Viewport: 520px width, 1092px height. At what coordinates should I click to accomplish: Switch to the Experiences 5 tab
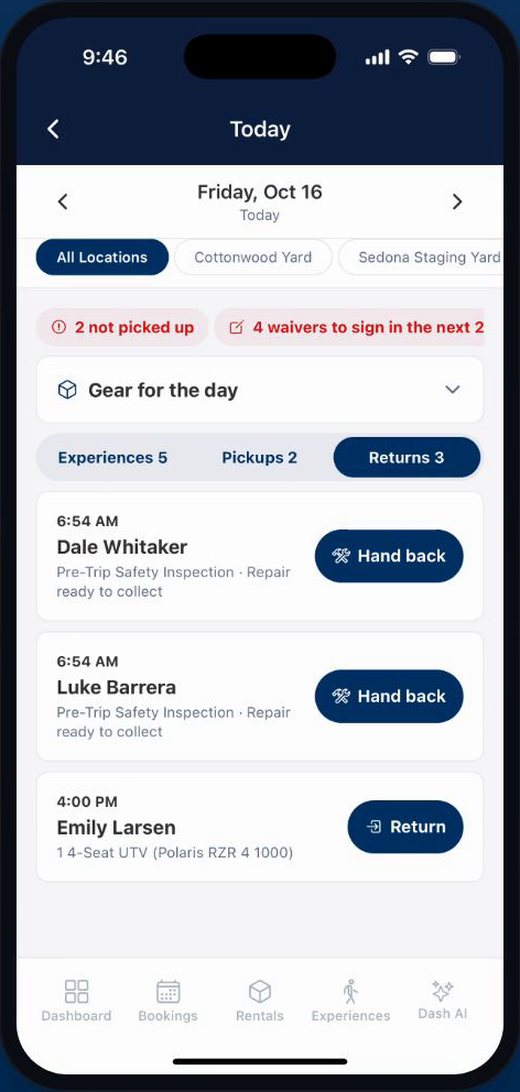113,458
